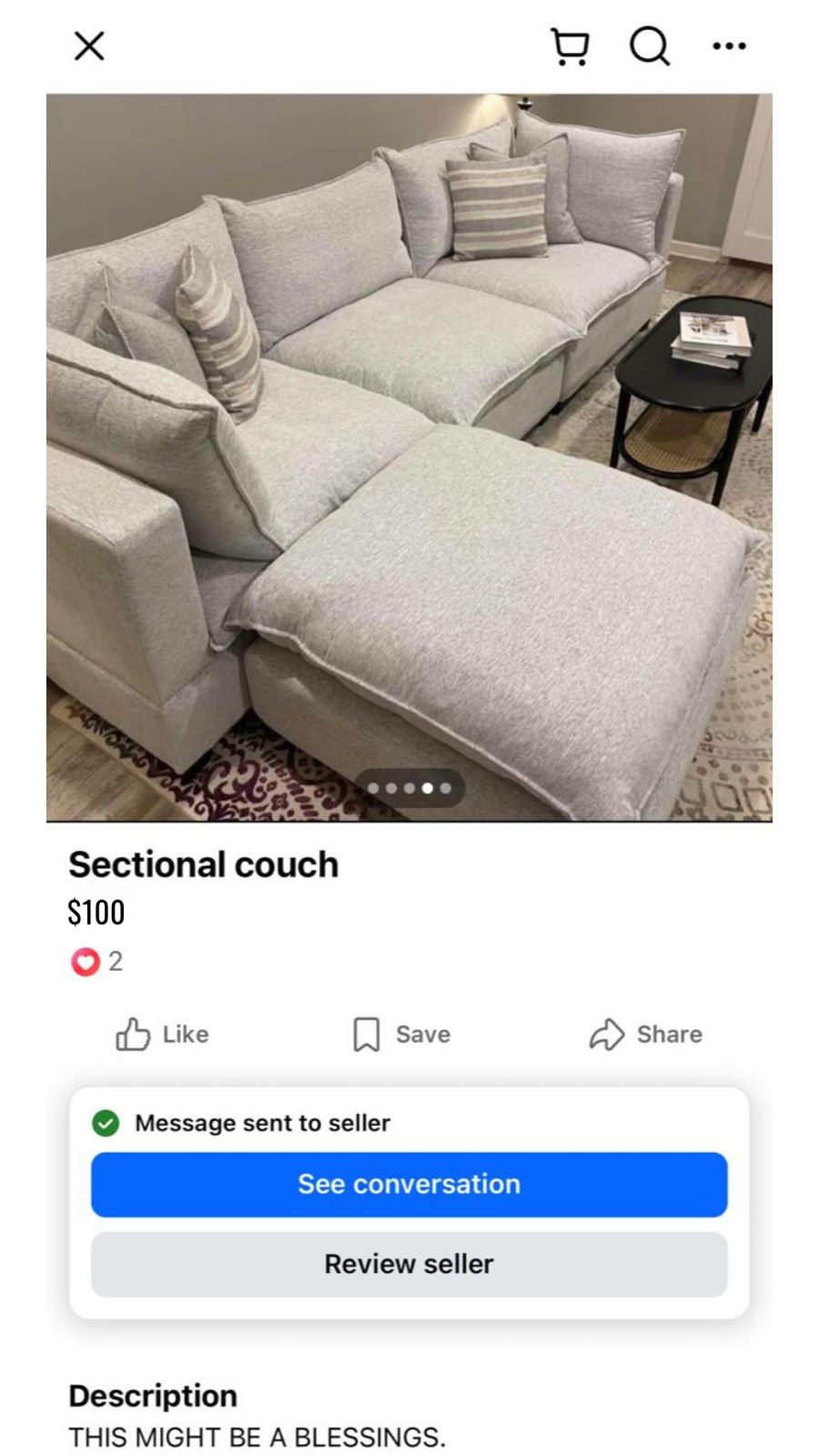Tap See conversation button
This screenshot has width=819, height=1456.
point(409,1184)
